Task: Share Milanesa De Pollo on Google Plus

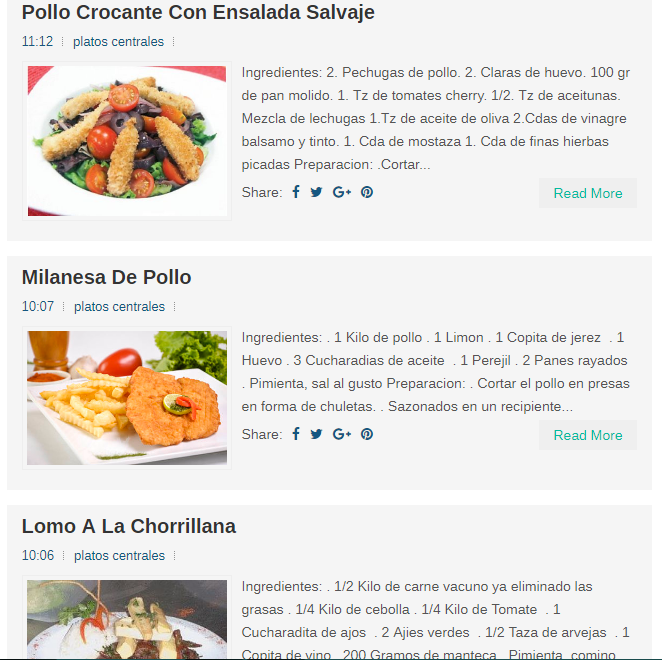Action: tap(342, 434)
